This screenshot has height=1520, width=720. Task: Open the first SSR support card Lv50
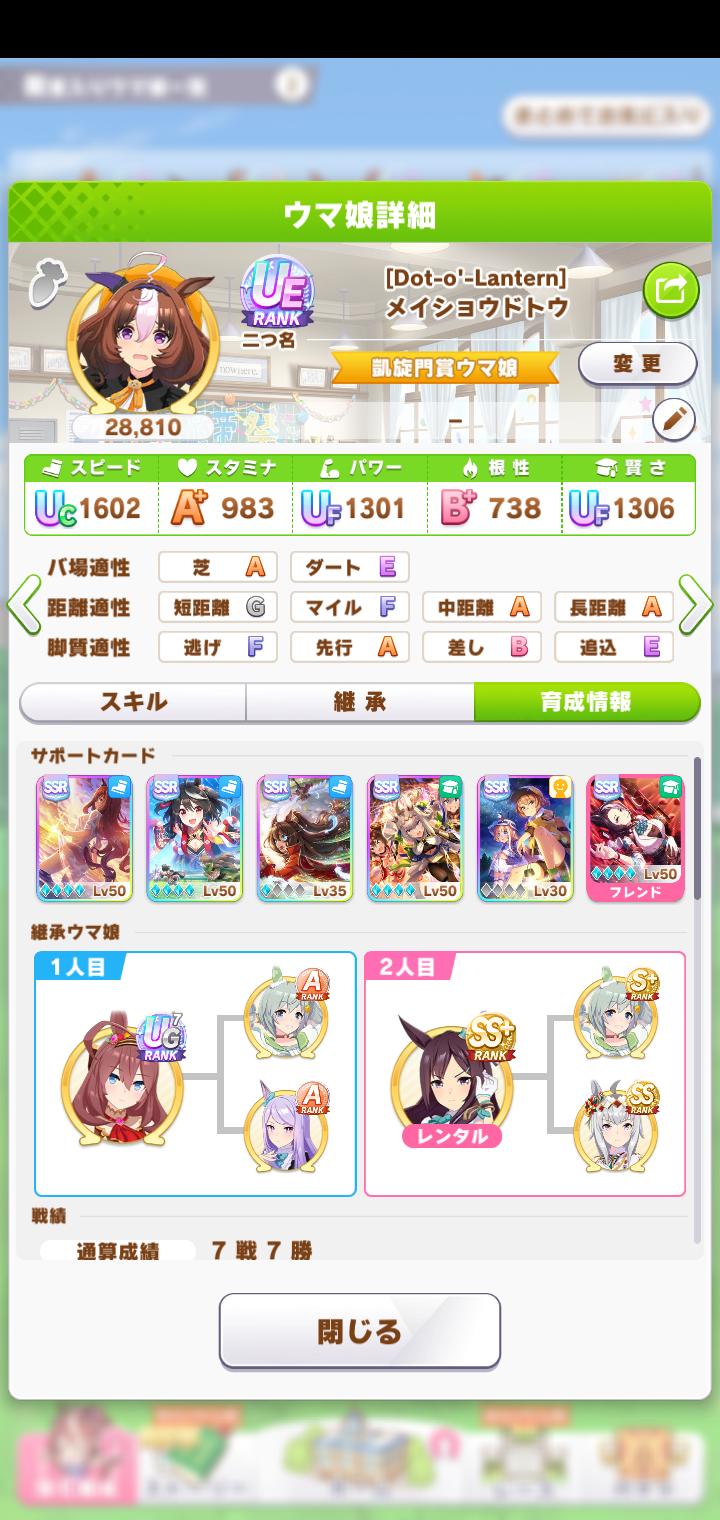click(84, 838)
